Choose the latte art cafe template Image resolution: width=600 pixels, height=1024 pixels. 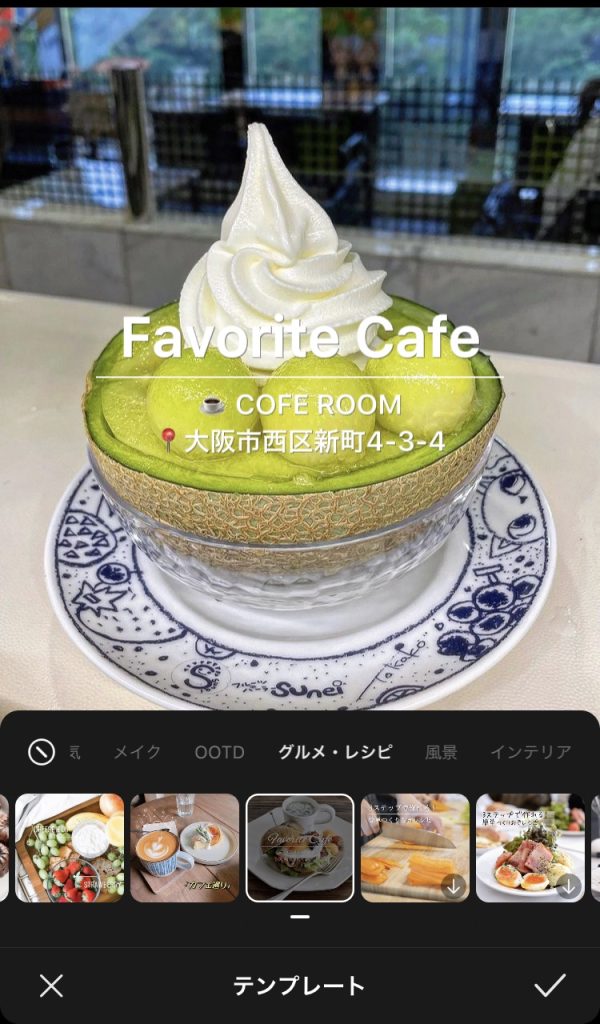point(185,848)
